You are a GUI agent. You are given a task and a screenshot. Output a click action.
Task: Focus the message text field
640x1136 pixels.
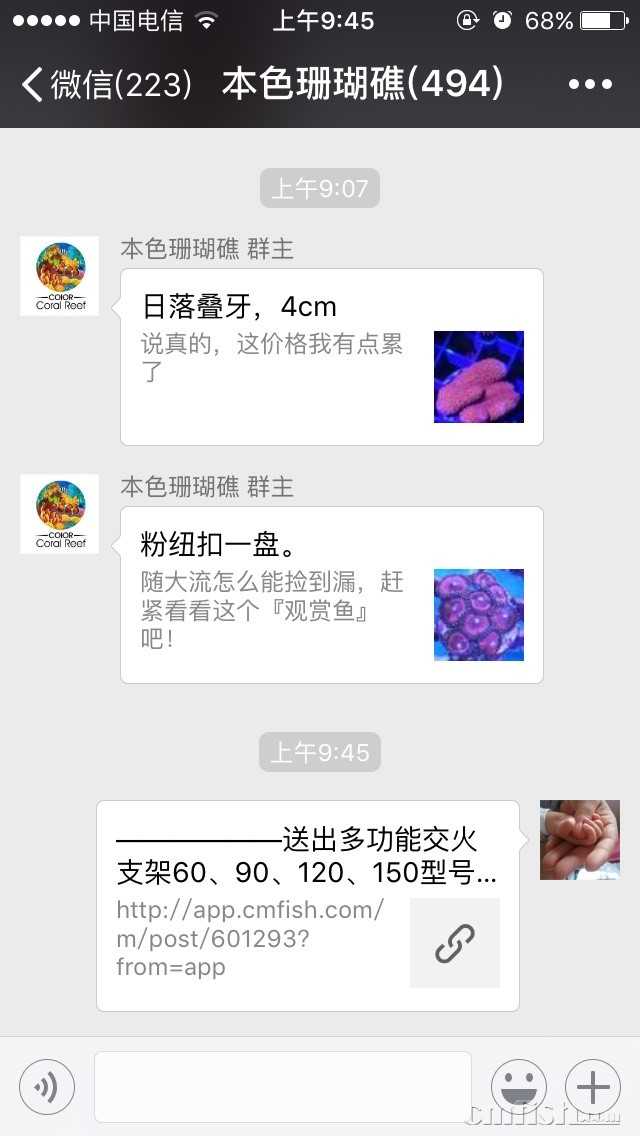(283, 1087)
